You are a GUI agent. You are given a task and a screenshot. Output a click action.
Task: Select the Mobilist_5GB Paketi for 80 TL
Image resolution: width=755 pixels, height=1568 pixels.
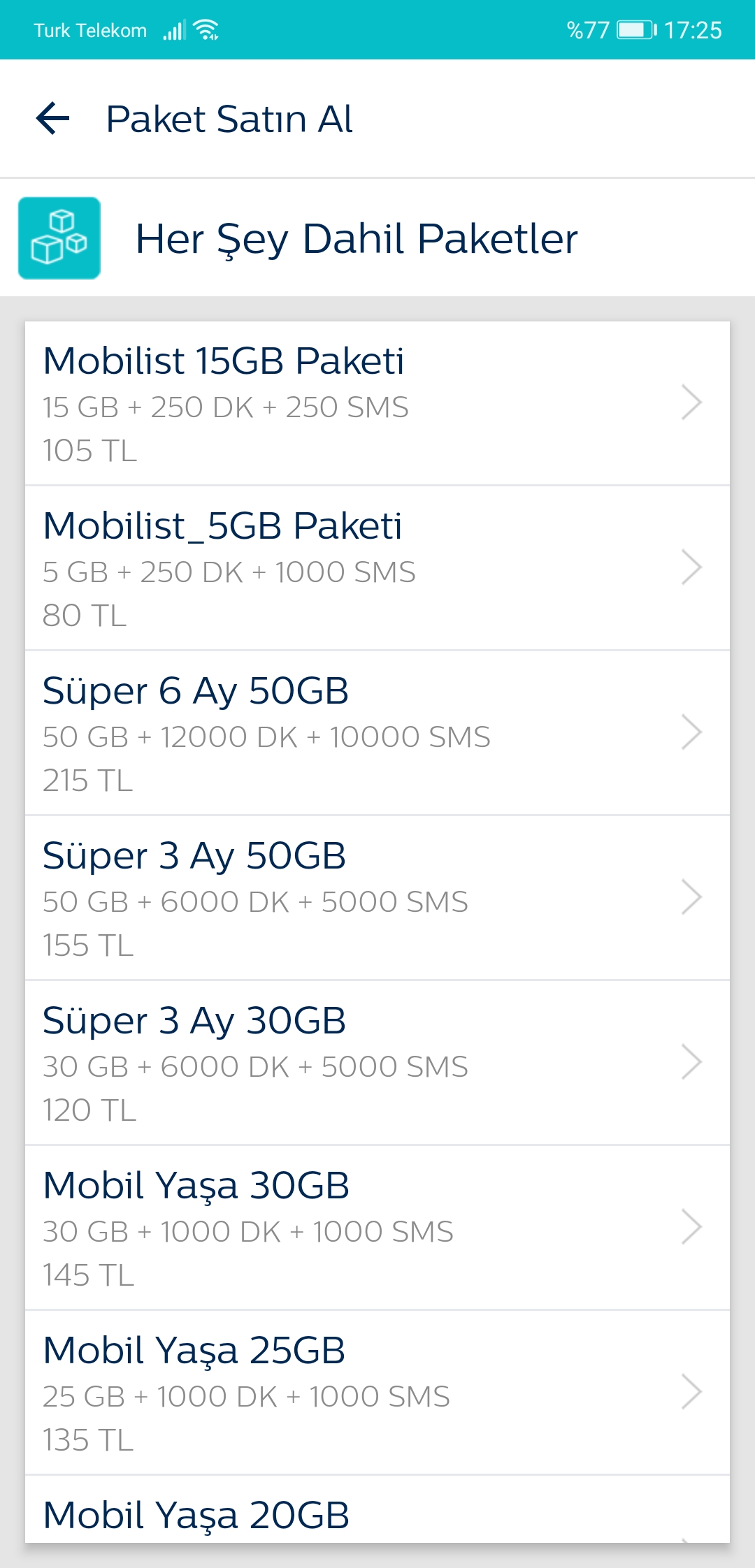[377, 568]
